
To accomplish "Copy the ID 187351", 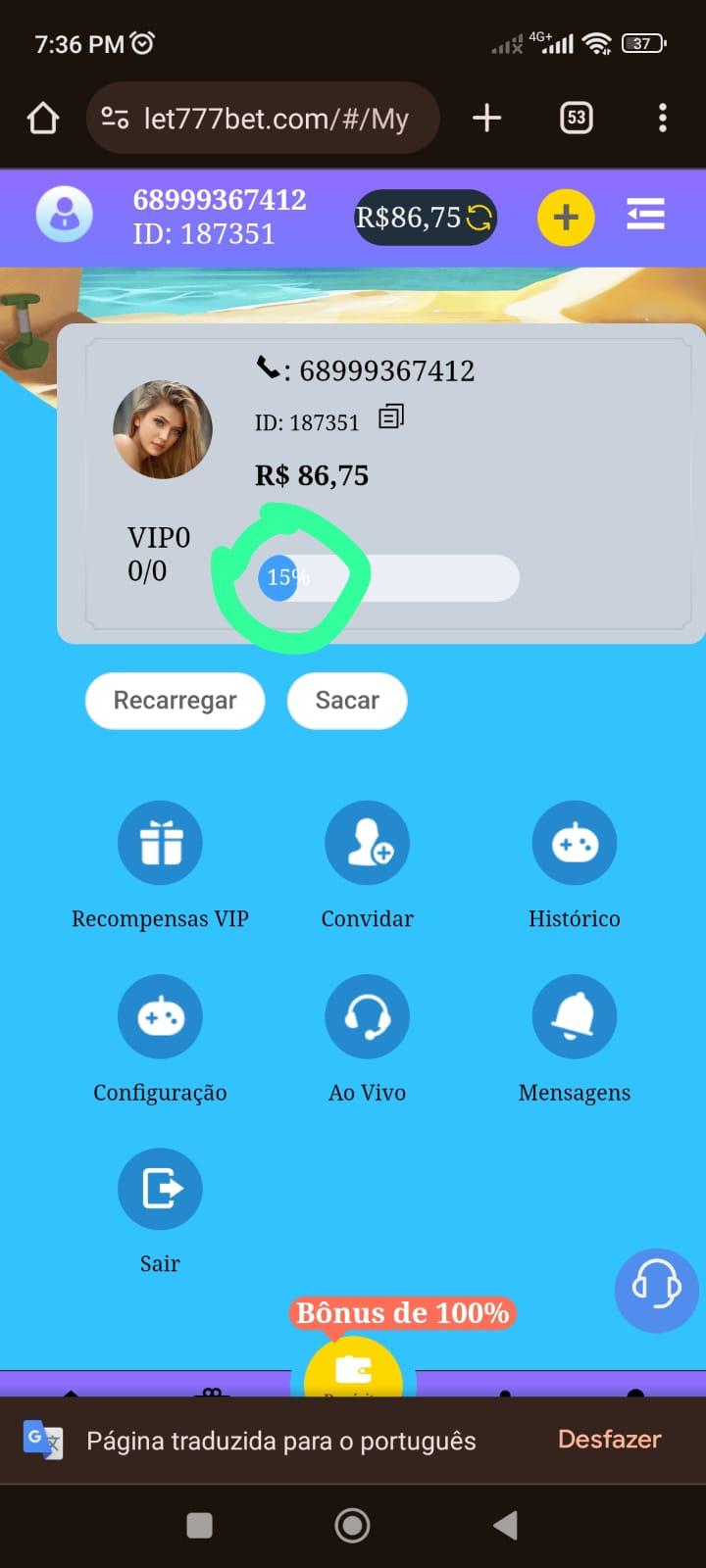I will 391,417.
